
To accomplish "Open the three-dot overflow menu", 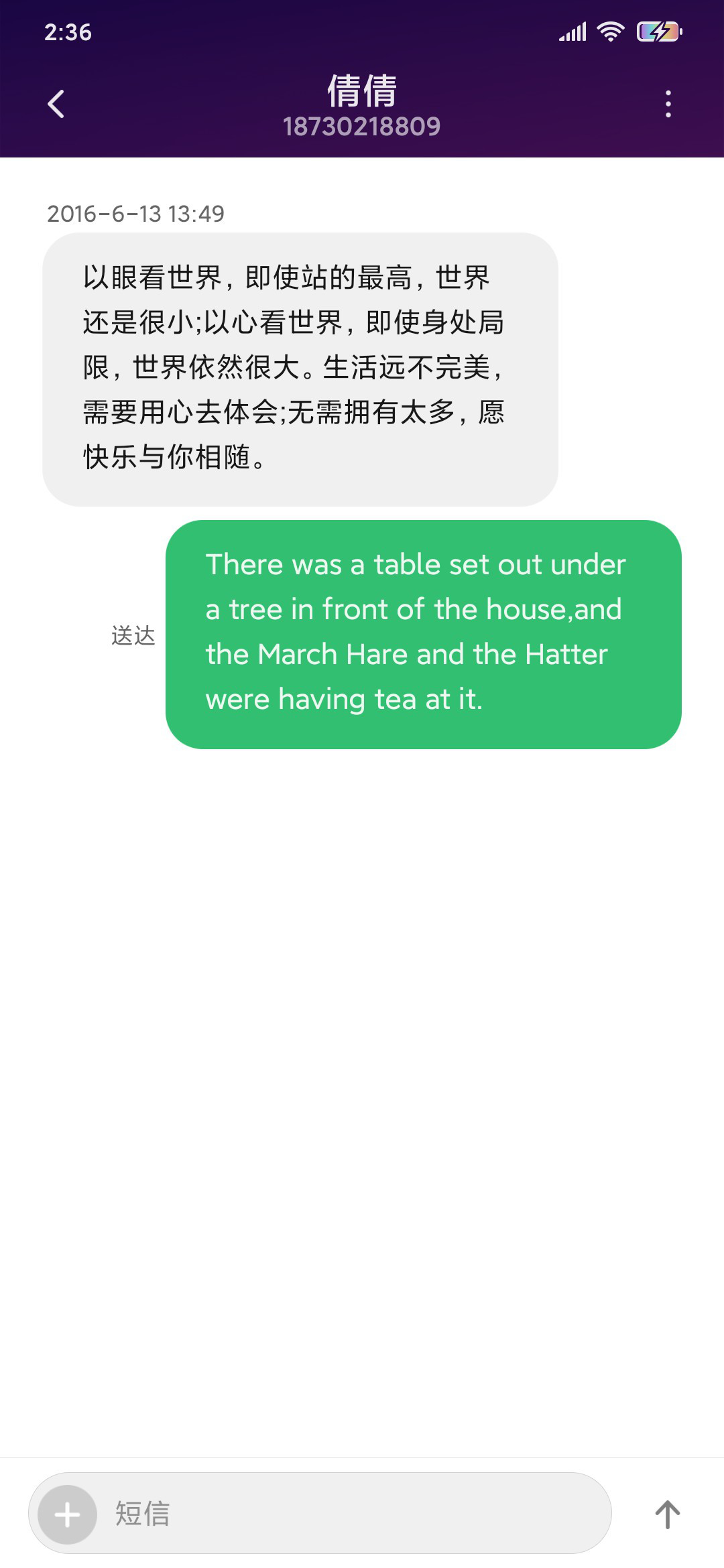I will 668,105.
